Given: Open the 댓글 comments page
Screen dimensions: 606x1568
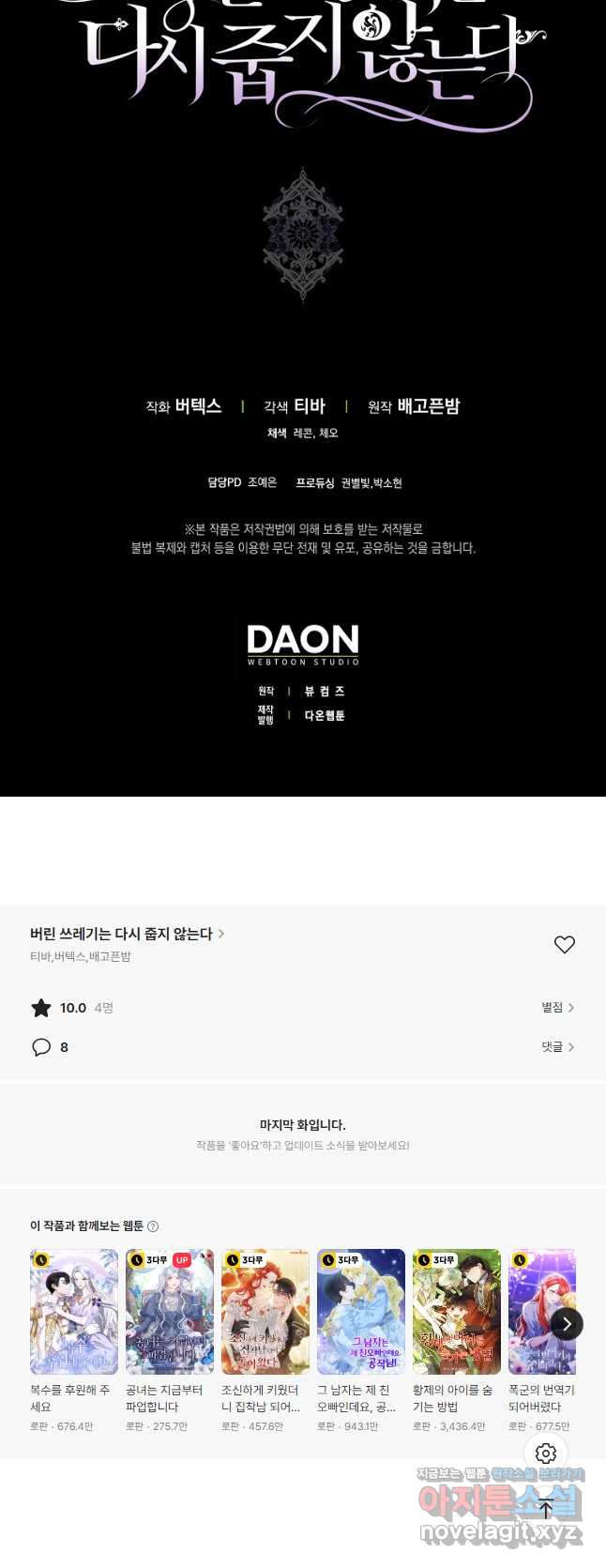Looking at the screenshot, I should click(557, 1047).
